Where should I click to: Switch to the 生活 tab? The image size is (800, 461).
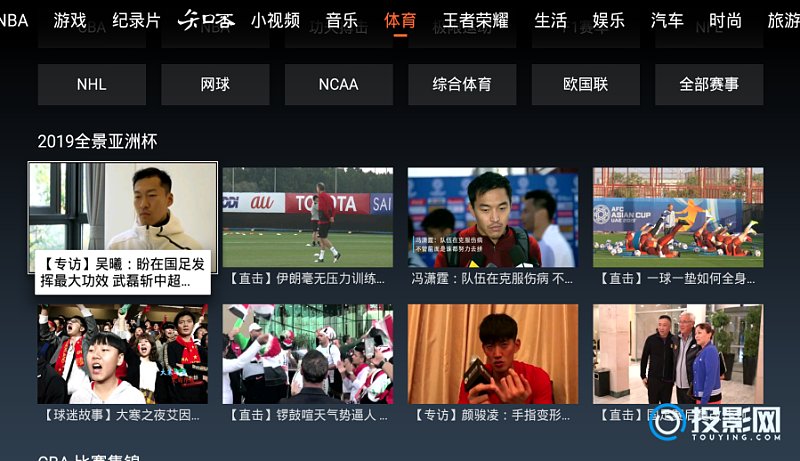pos(550,20)
